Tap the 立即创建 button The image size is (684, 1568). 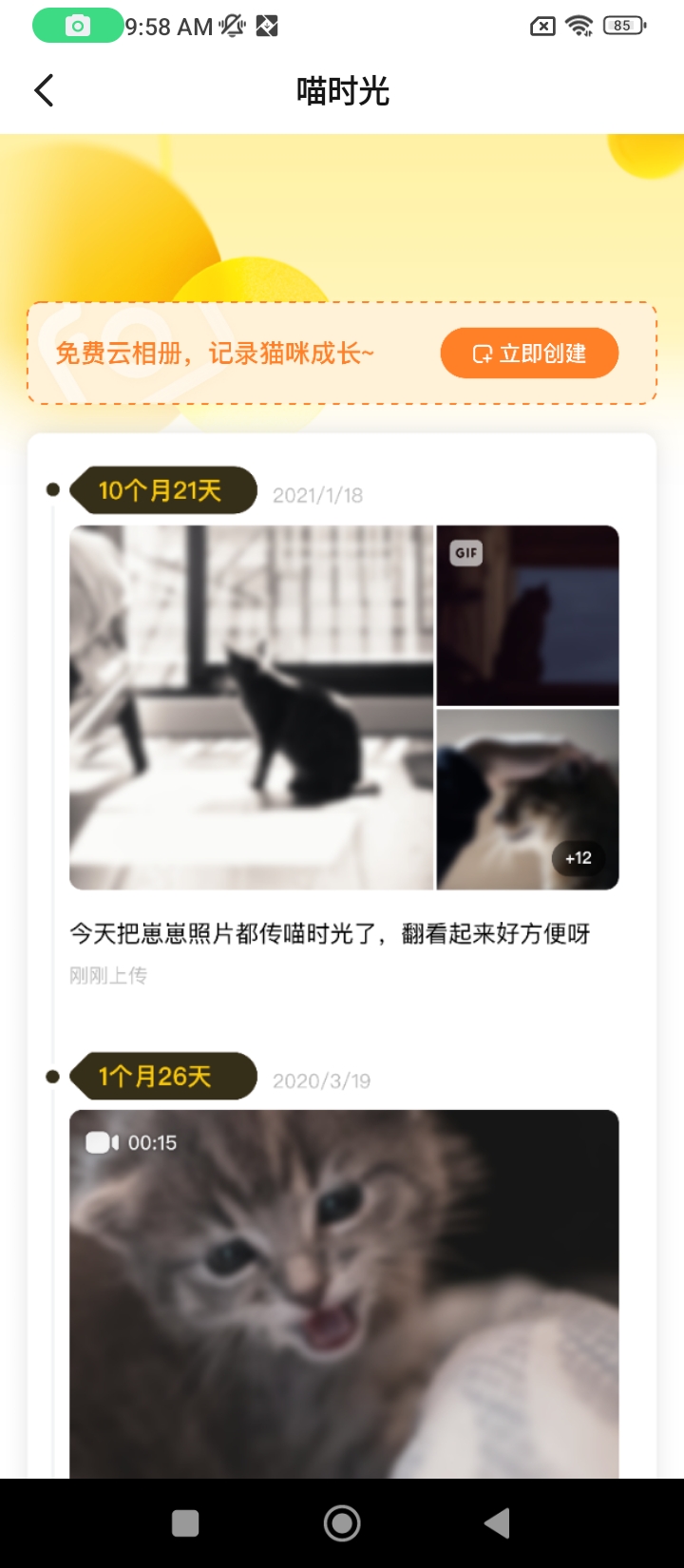pyautogui.click(x=529, y=354)
